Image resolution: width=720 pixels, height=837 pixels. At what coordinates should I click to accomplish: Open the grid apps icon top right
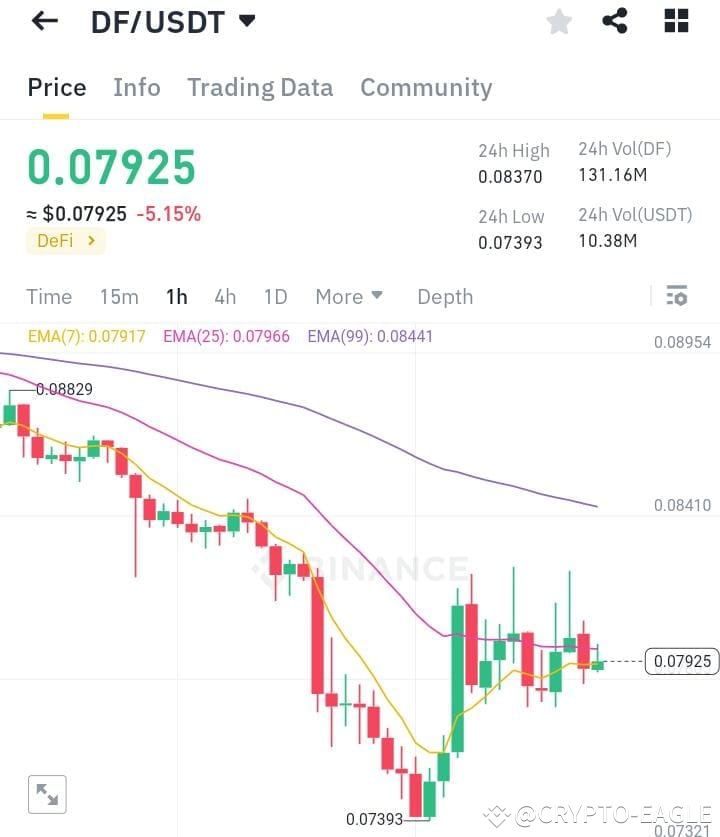pyautogui.click(x=675, y=21)
